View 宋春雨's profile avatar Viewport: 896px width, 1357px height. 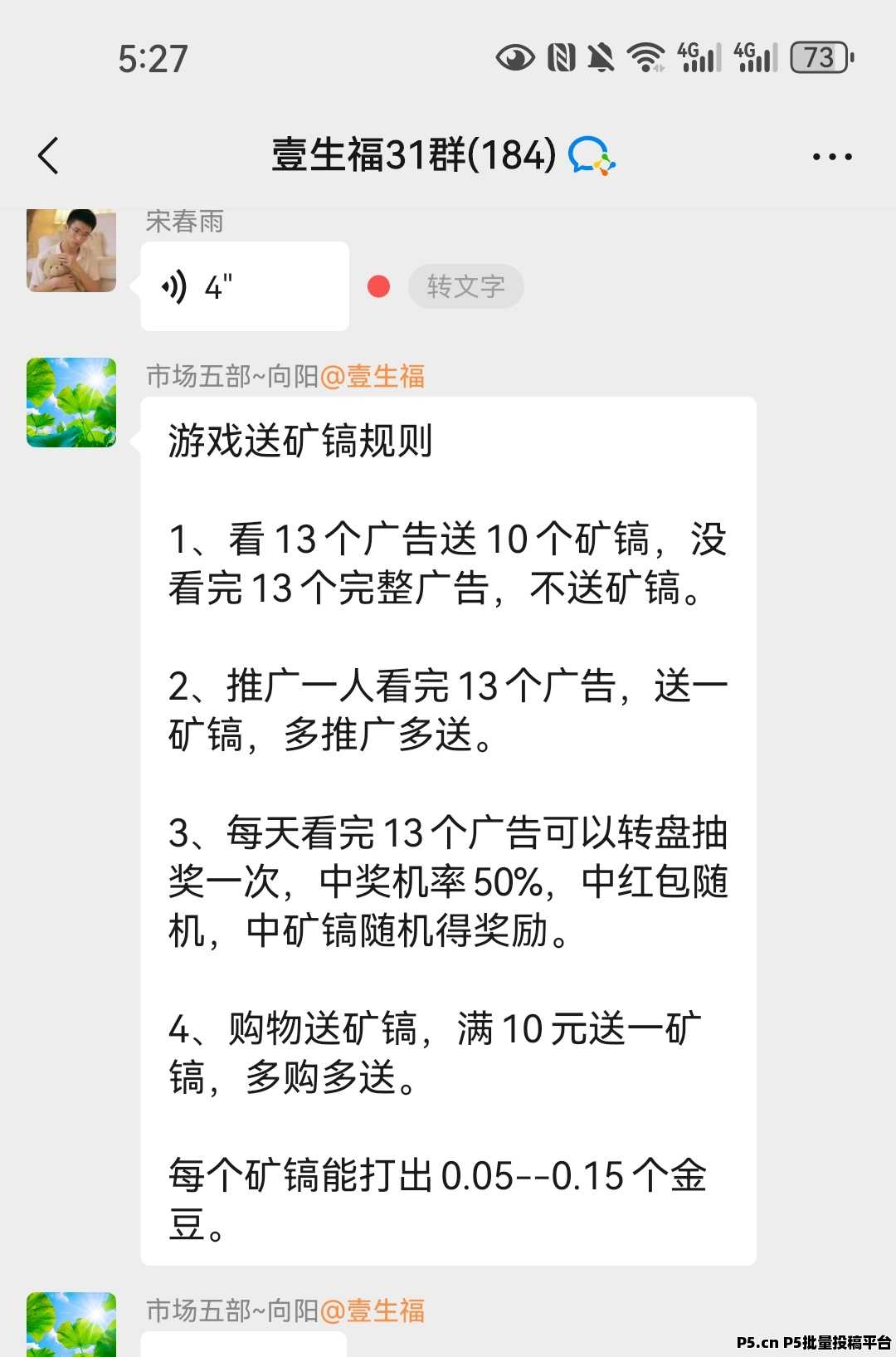[71, 251]
